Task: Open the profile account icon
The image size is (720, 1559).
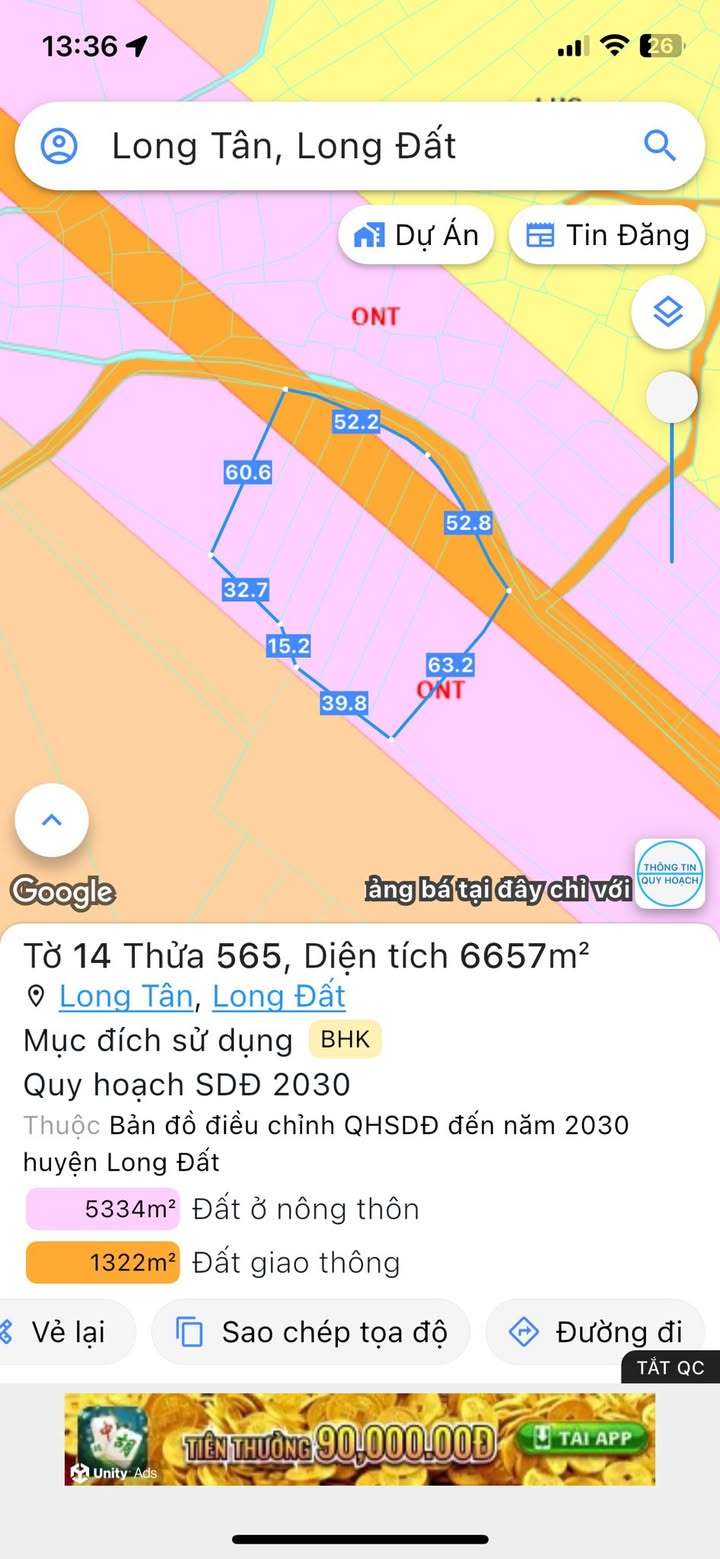Action: [59, 146]
